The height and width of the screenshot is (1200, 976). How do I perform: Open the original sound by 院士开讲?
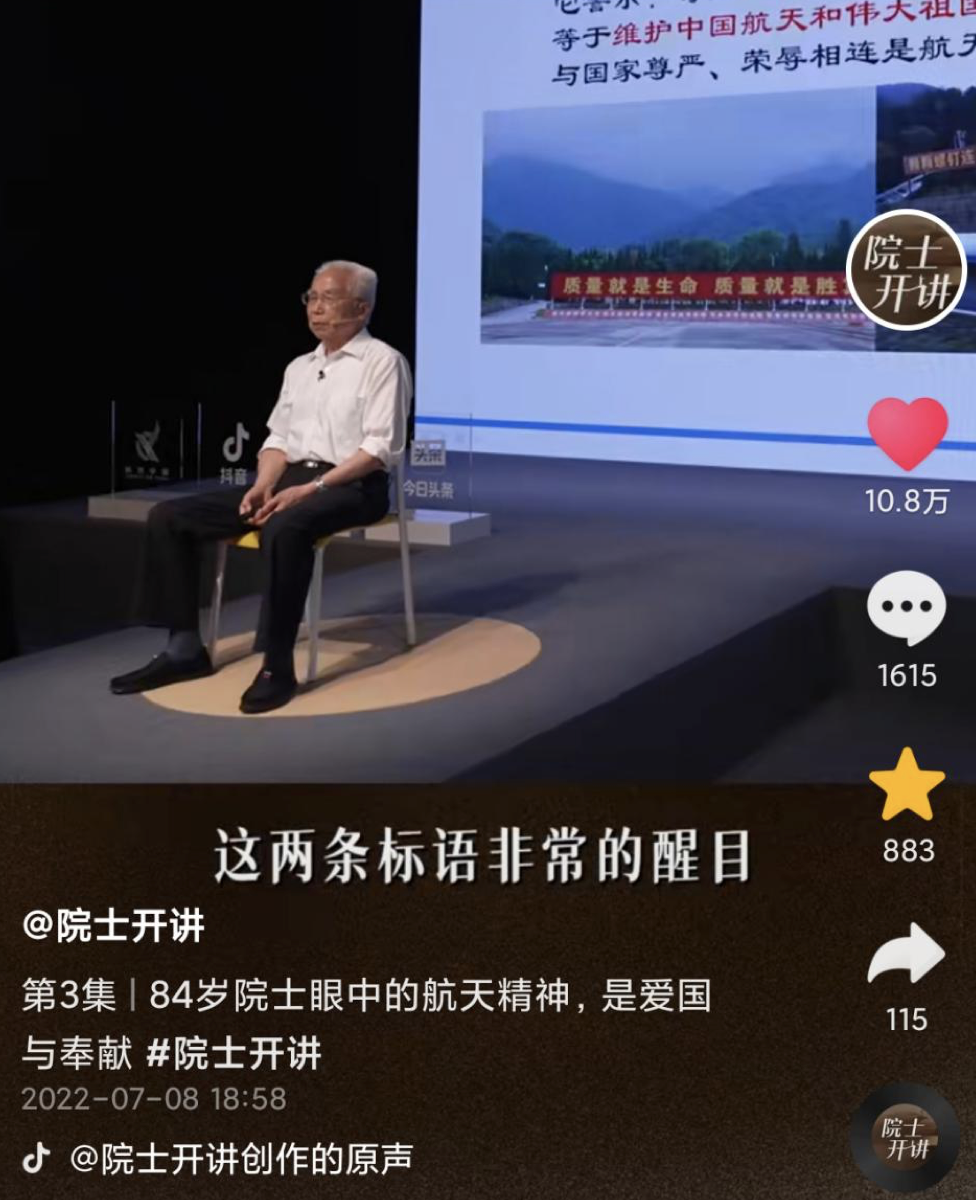(x=240, y=1158)
